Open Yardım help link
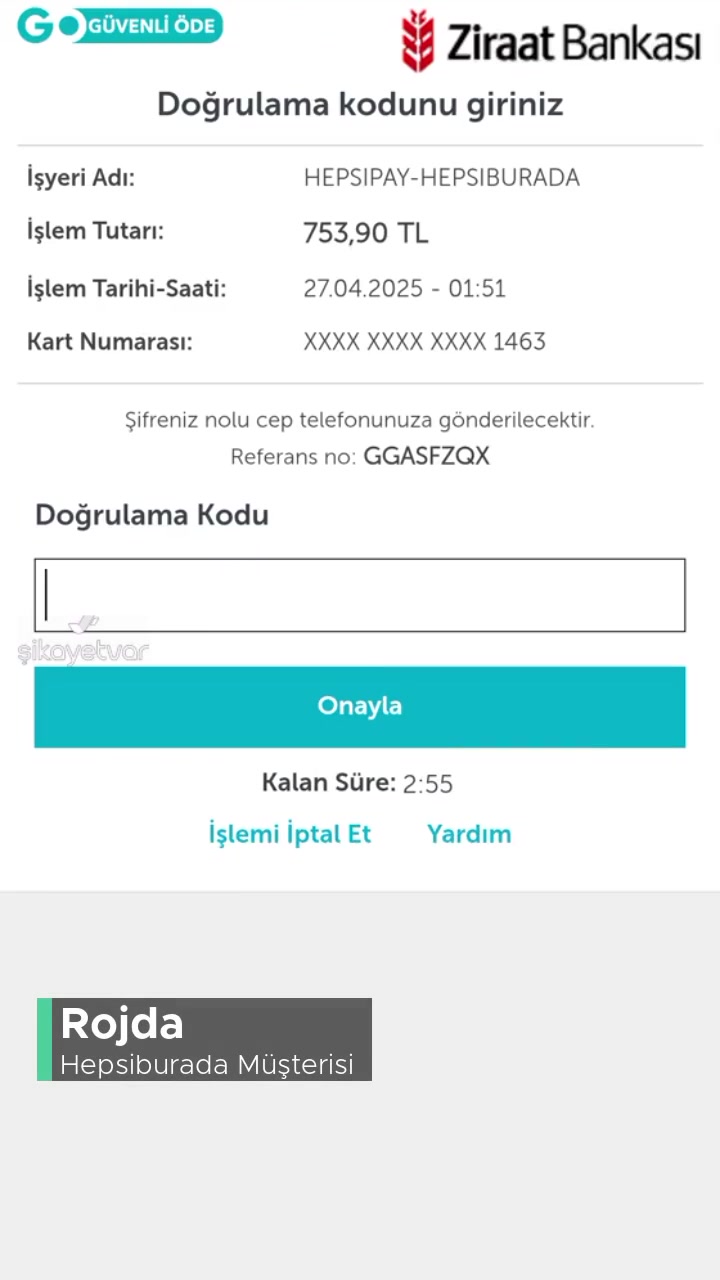This screenshot has height=1280, width=720. (469, 833)
